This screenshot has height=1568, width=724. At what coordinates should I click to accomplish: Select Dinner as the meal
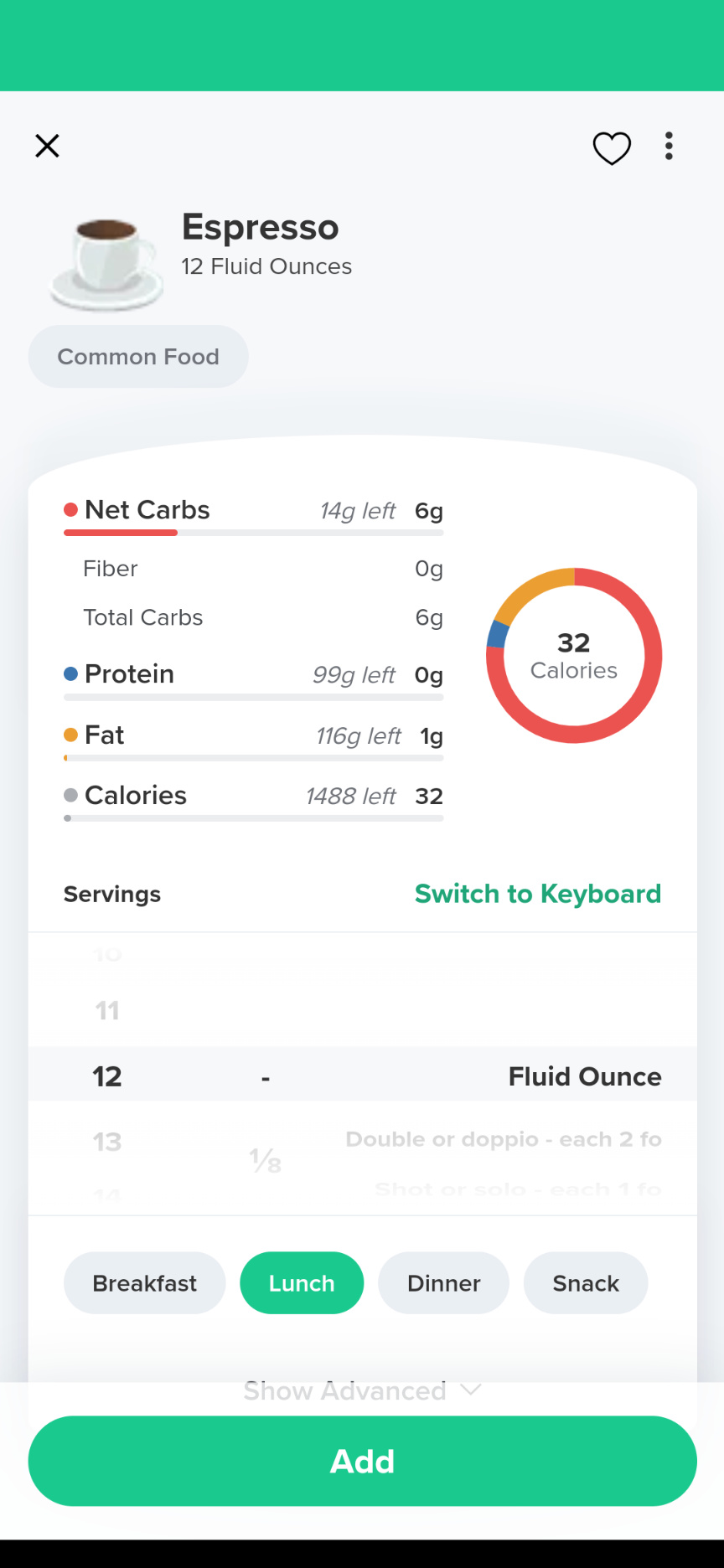coord(444,1283)
